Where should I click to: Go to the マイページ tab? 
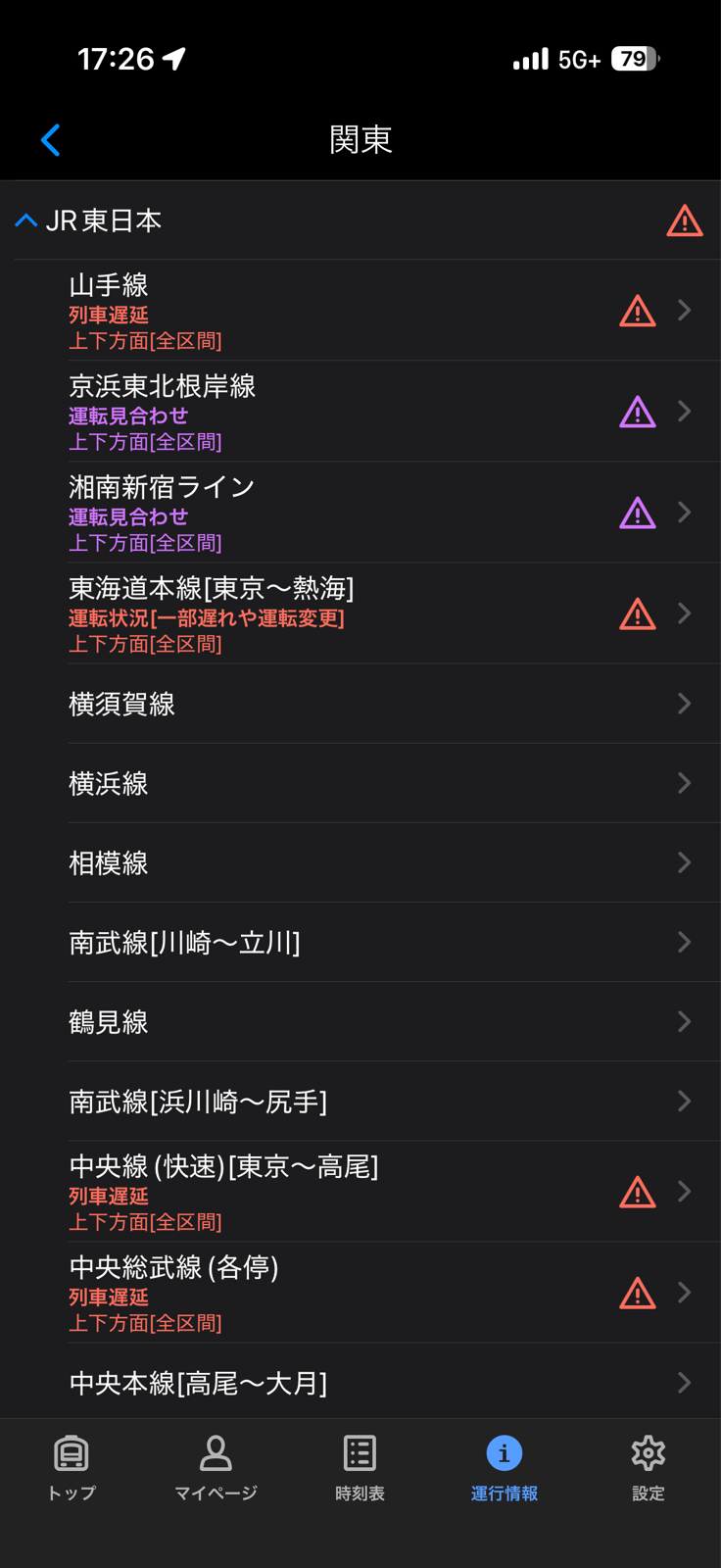(x=216, y=1467)
